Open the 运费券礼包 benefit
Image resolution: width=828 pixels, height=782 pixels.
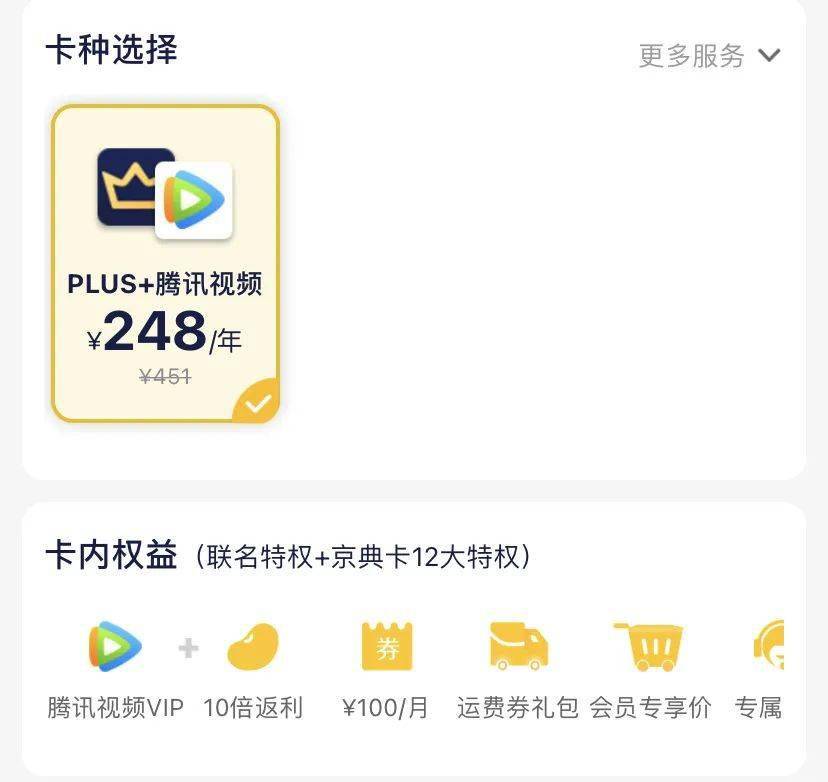(x=518, y=667)
